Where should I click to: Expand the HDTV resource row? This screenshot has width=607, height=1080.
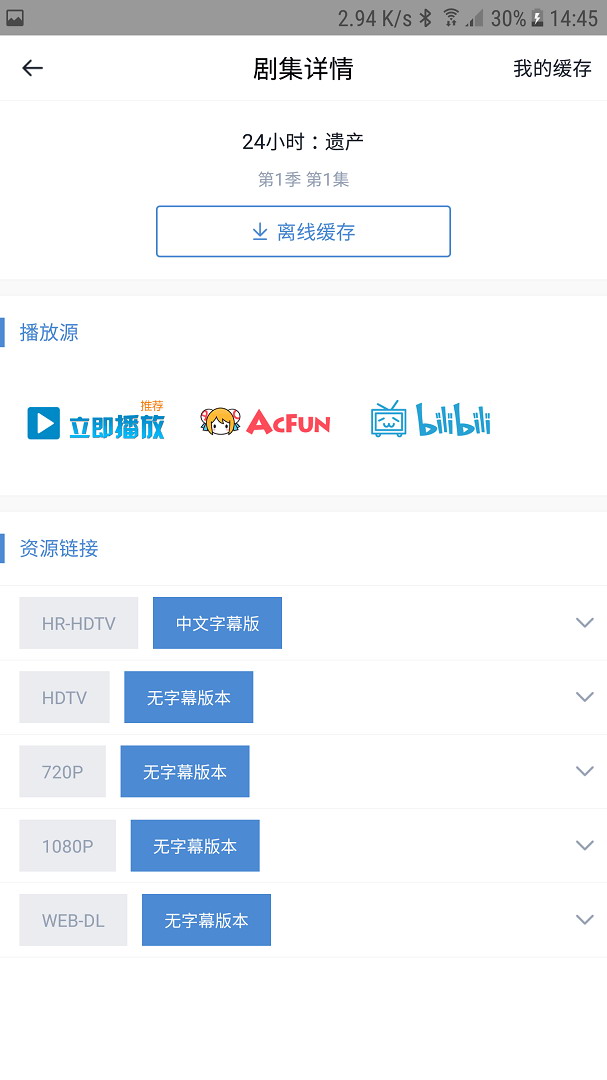pos(585,697)
